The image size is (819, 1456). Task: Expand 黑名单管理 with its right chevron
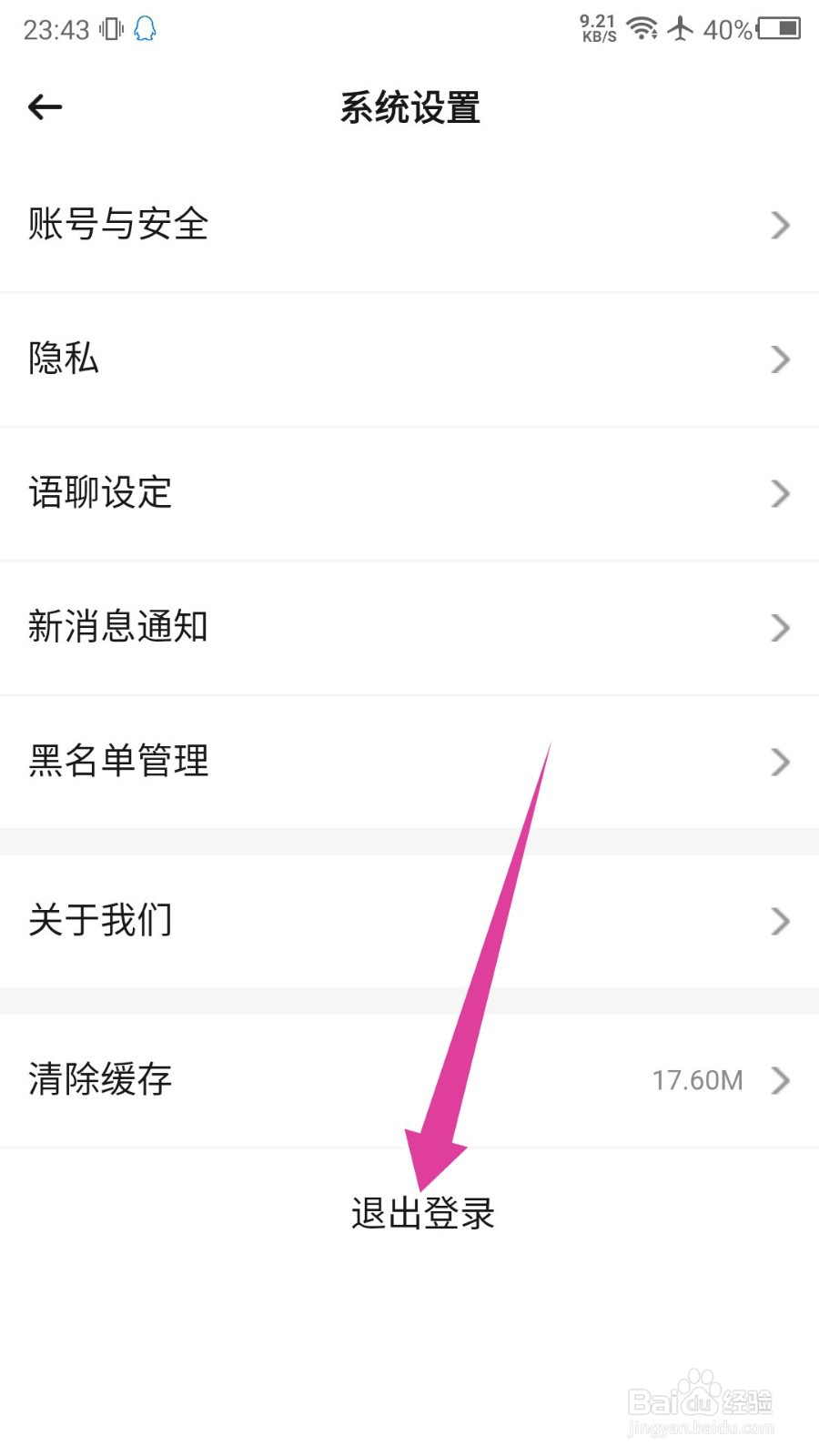780,762
